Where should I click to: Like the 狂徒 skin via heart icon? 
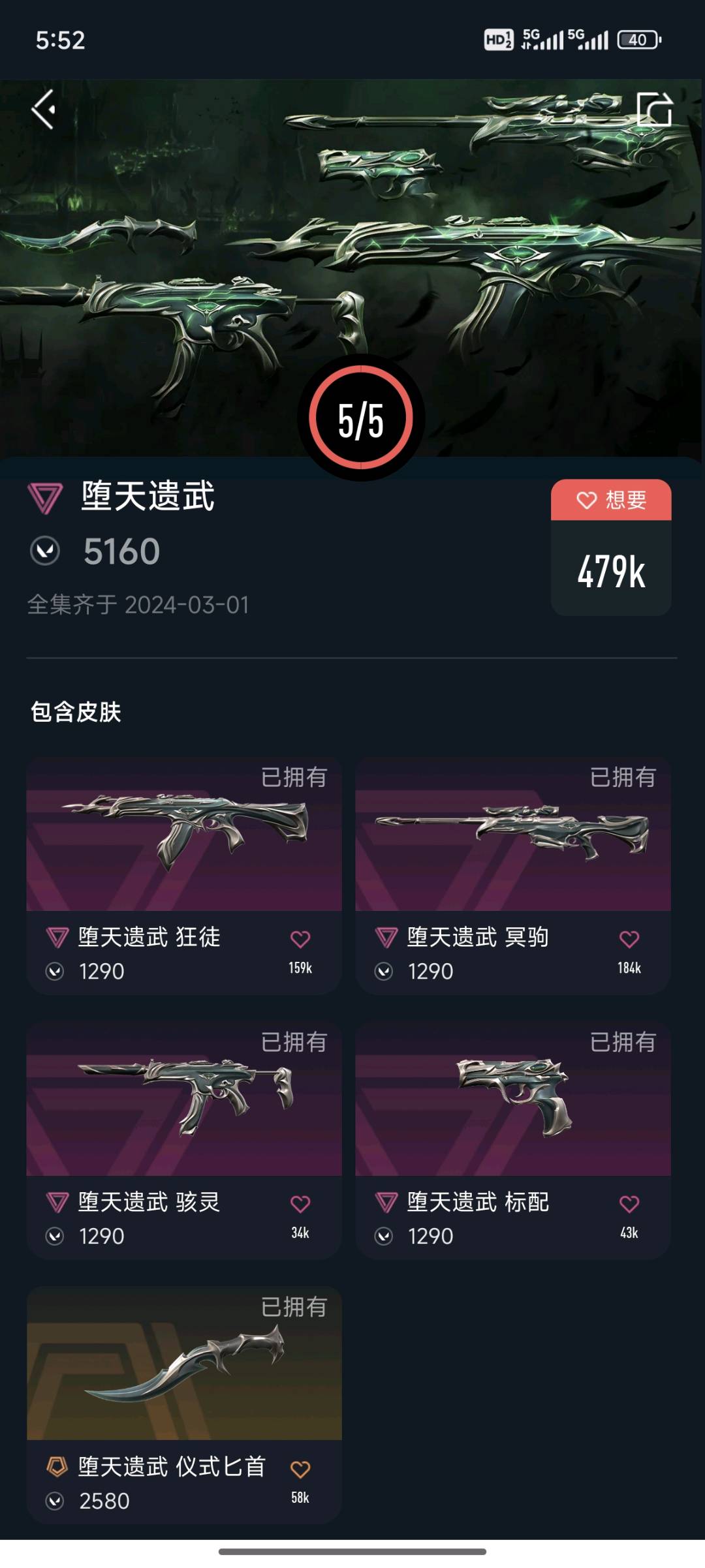pos(300,939)
